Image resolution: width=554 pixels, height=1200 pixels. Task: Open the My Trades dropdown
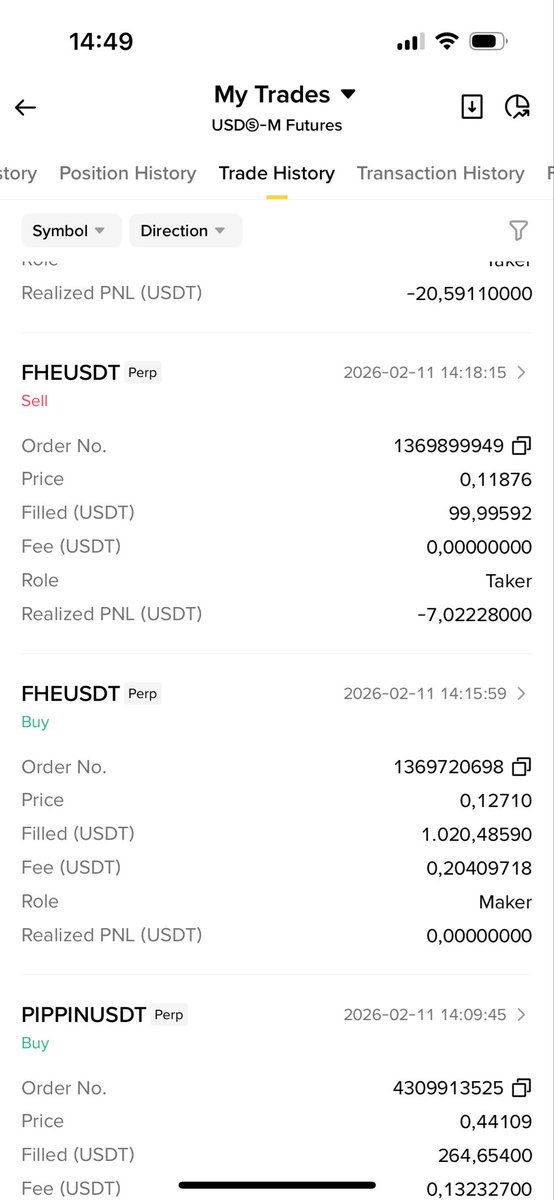[285, 95]
